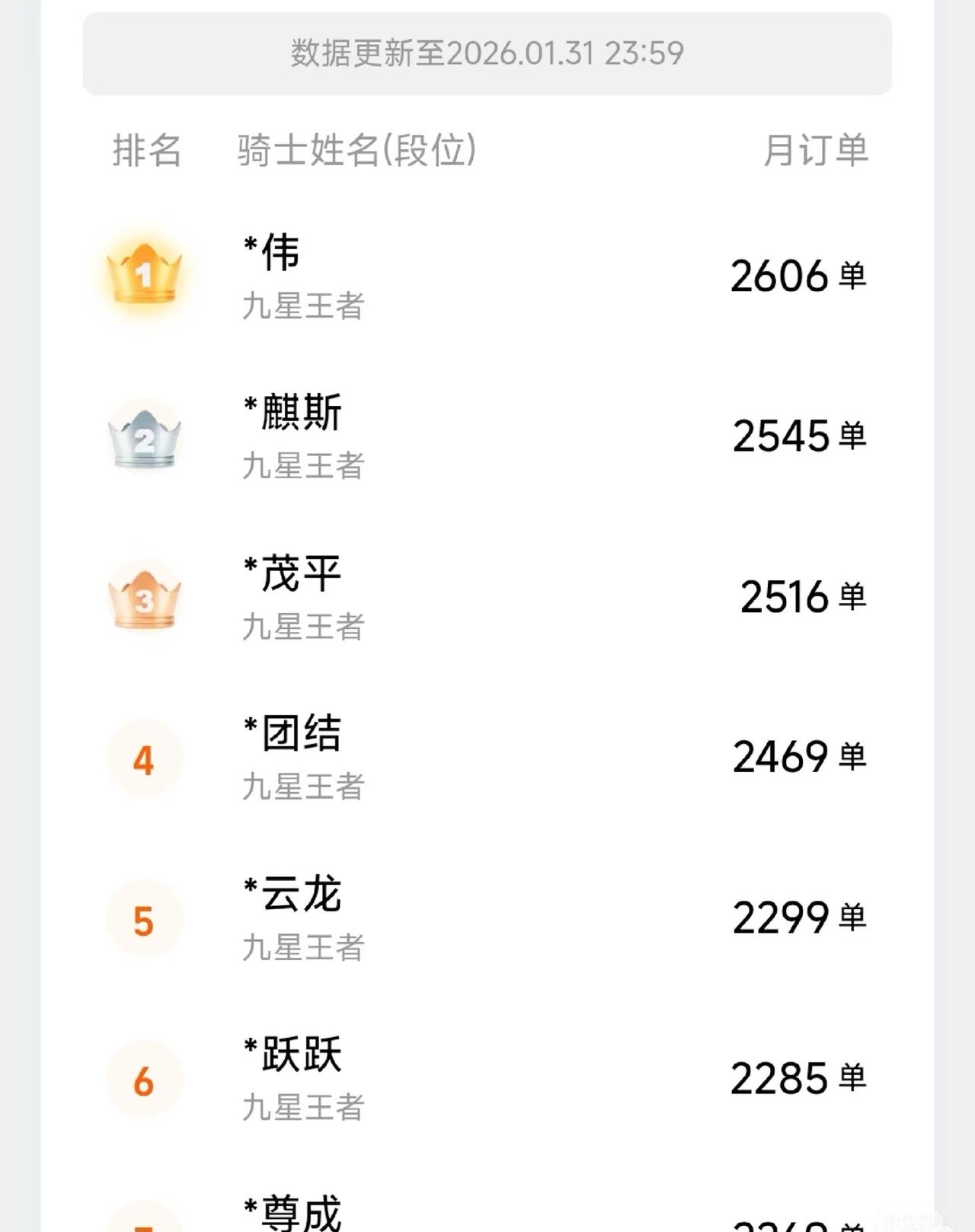This screenshot has height=1232, width=975.
Task: Open rider *伟's profile entry
Action: coord(276,255)
